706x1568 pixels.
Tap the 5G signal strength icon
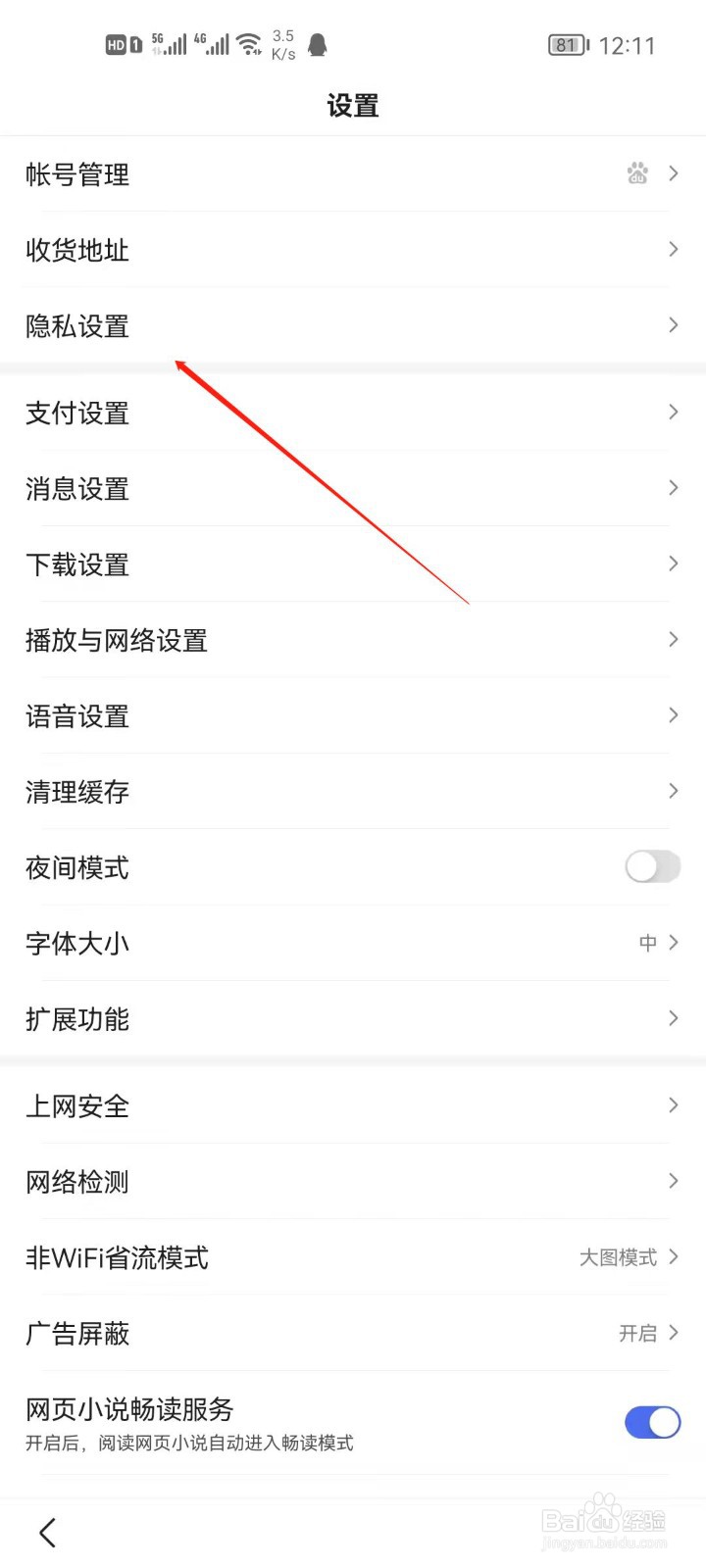point(171,43)
